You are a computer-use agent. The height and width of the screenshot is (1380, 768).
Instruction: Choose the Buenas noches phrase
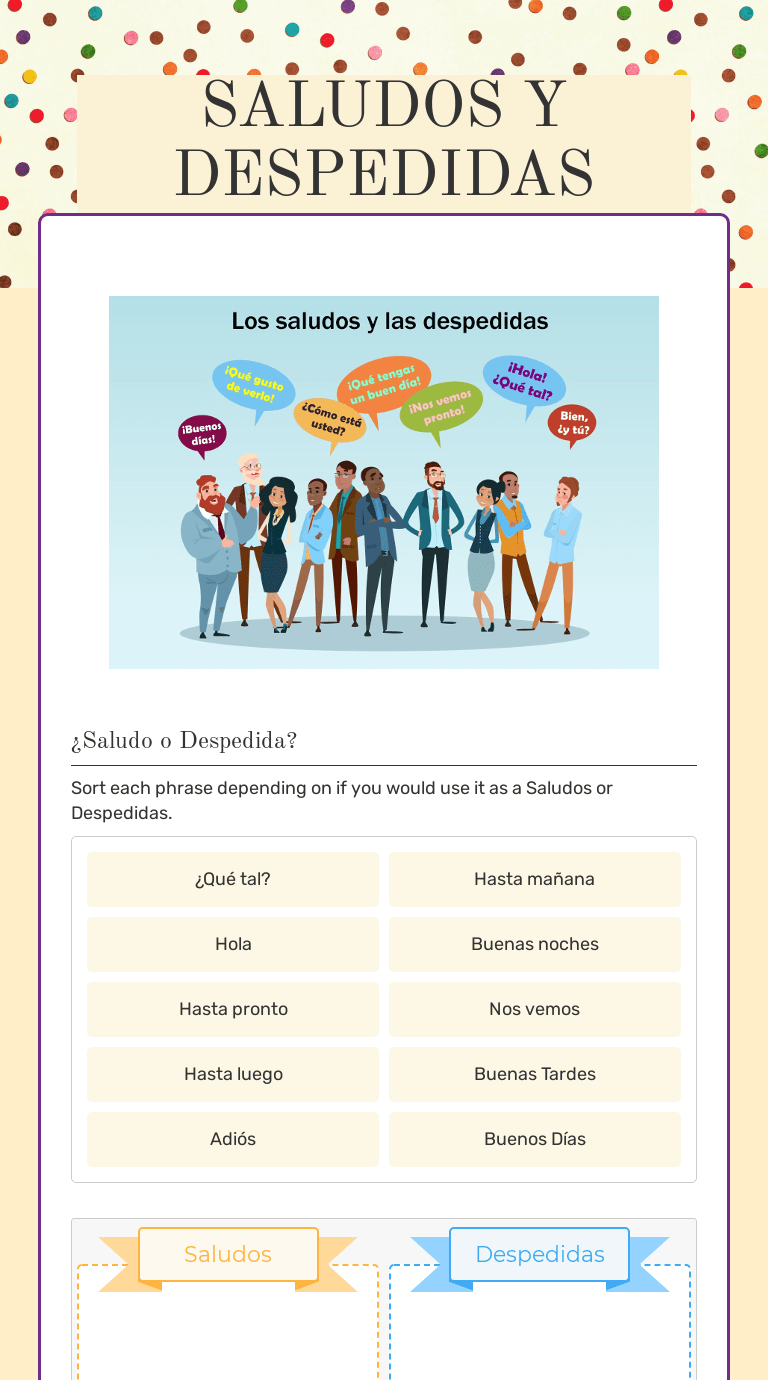pos(534,944)
